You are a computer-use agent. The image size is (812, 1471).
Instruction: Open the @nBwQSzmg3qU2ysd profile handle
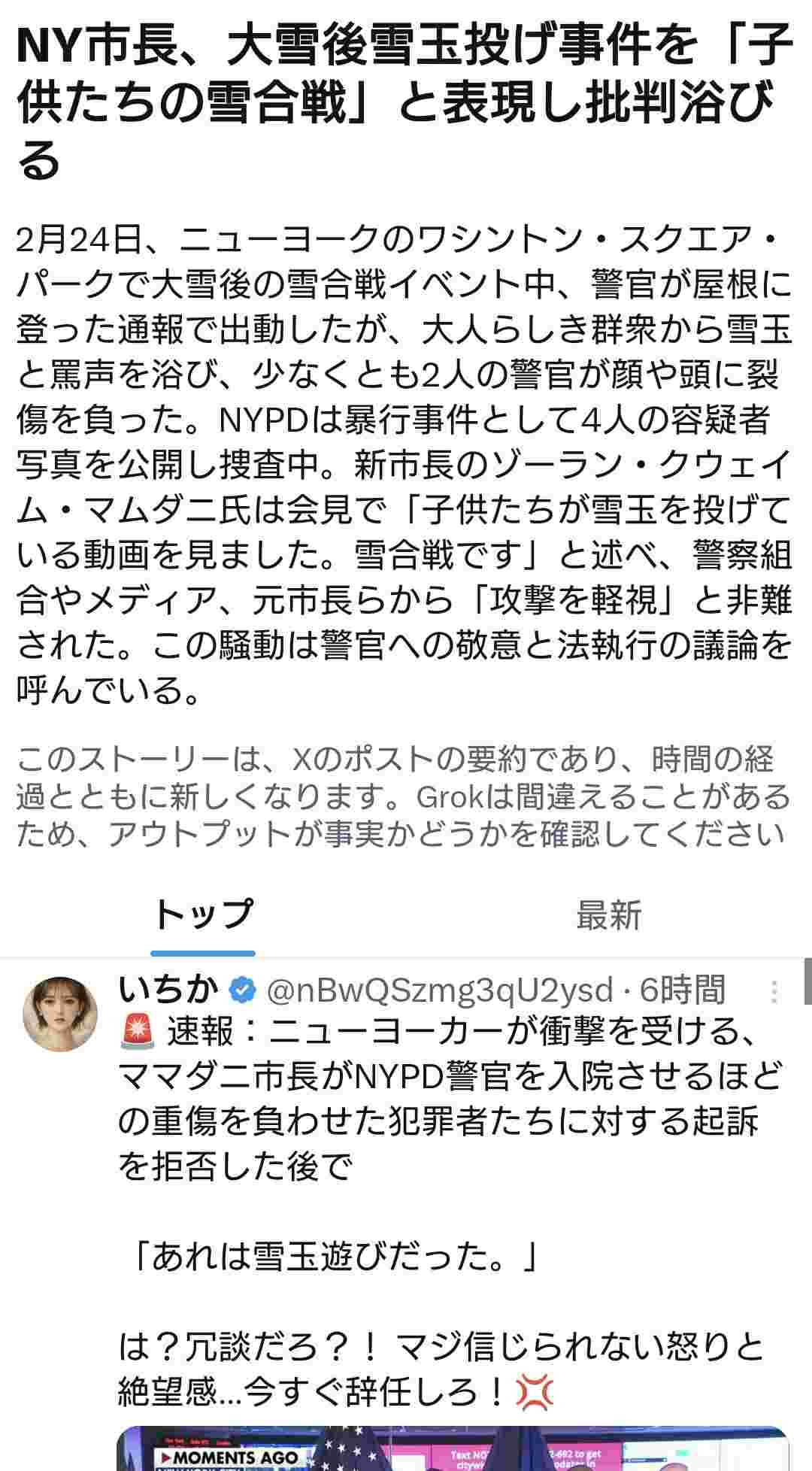tap(440, 991)
